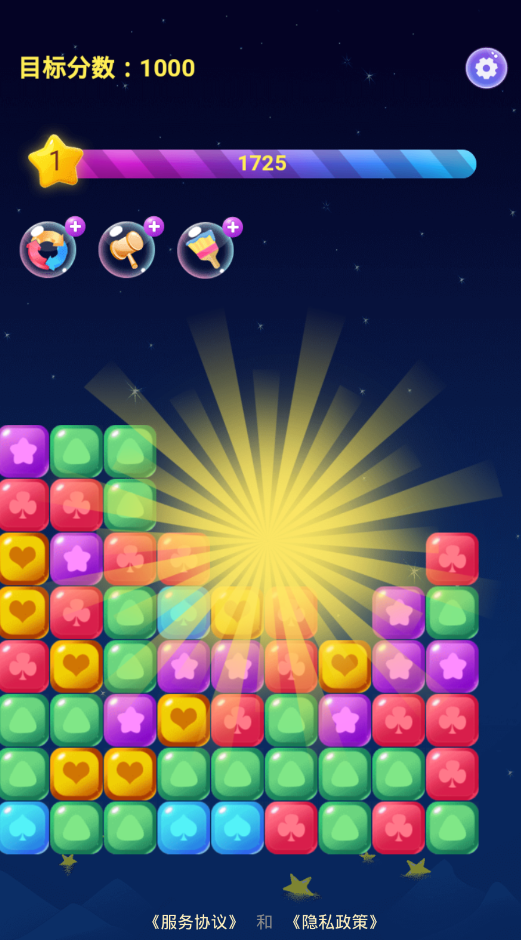
Task: Open the 隐私政策 link
Action: [335, 922]
